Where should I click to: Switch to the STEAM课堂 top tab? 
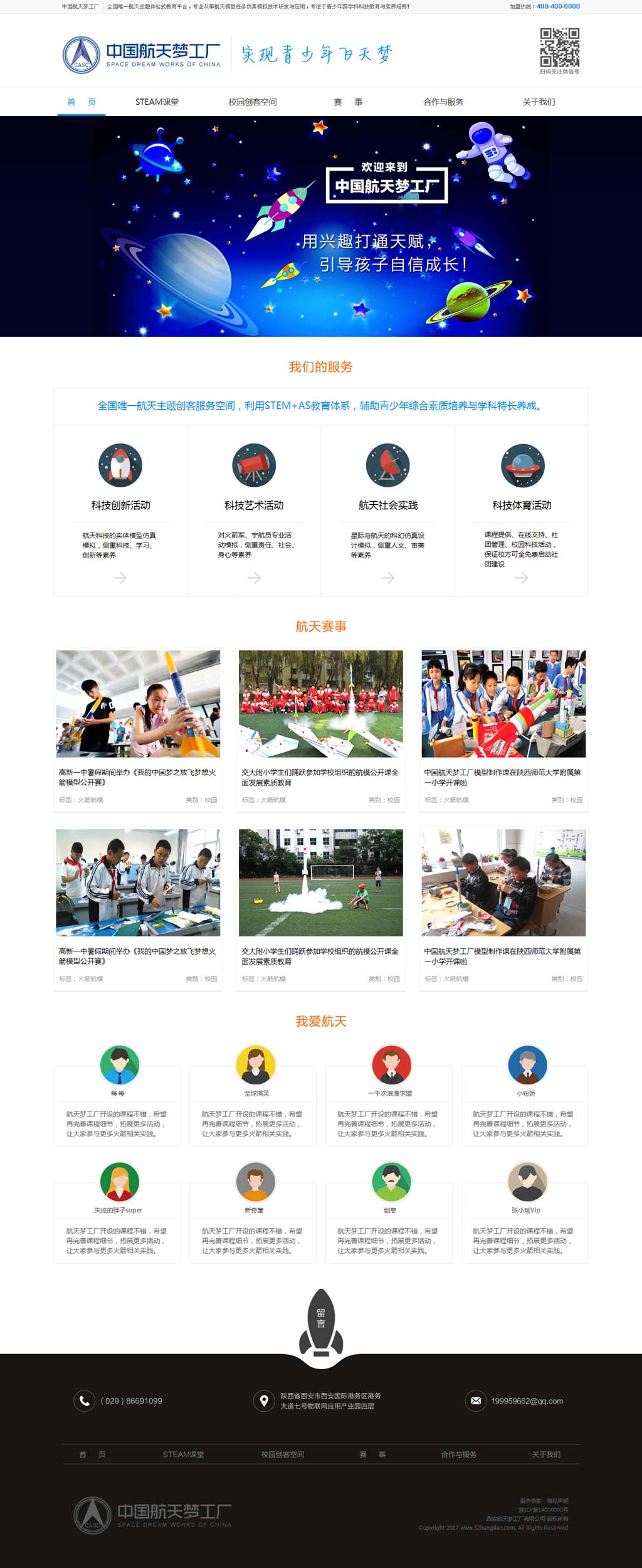[157, 102]
